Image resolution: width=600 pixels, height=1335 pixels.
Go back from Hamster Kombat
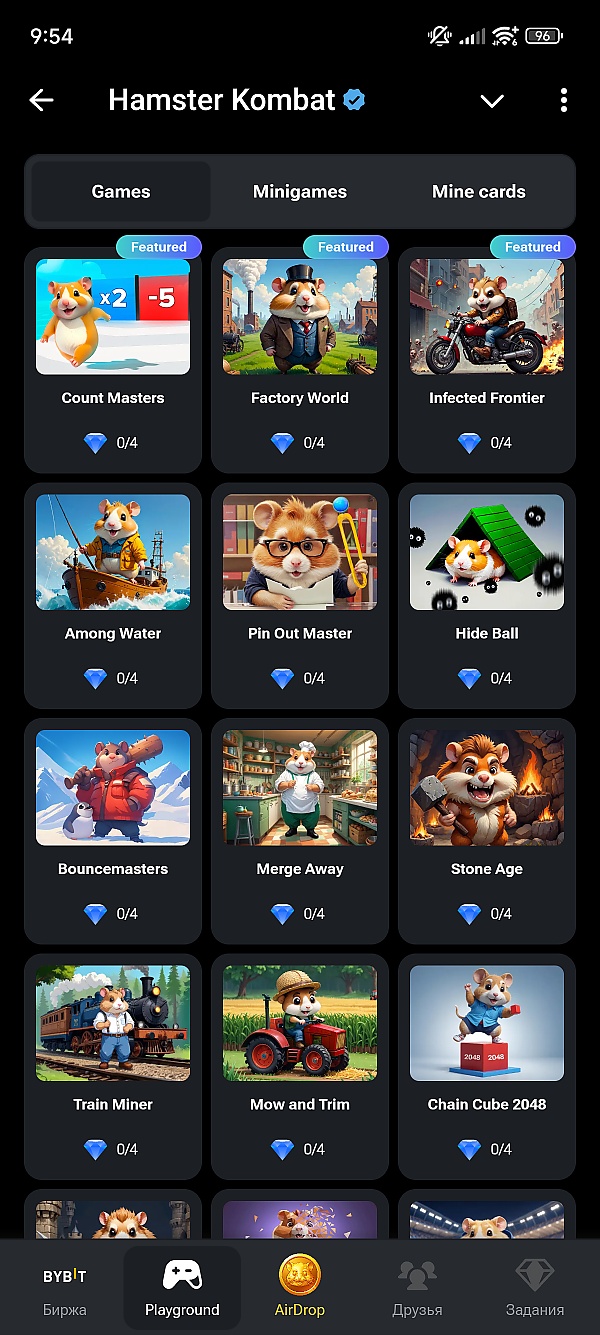pos(41,100)
